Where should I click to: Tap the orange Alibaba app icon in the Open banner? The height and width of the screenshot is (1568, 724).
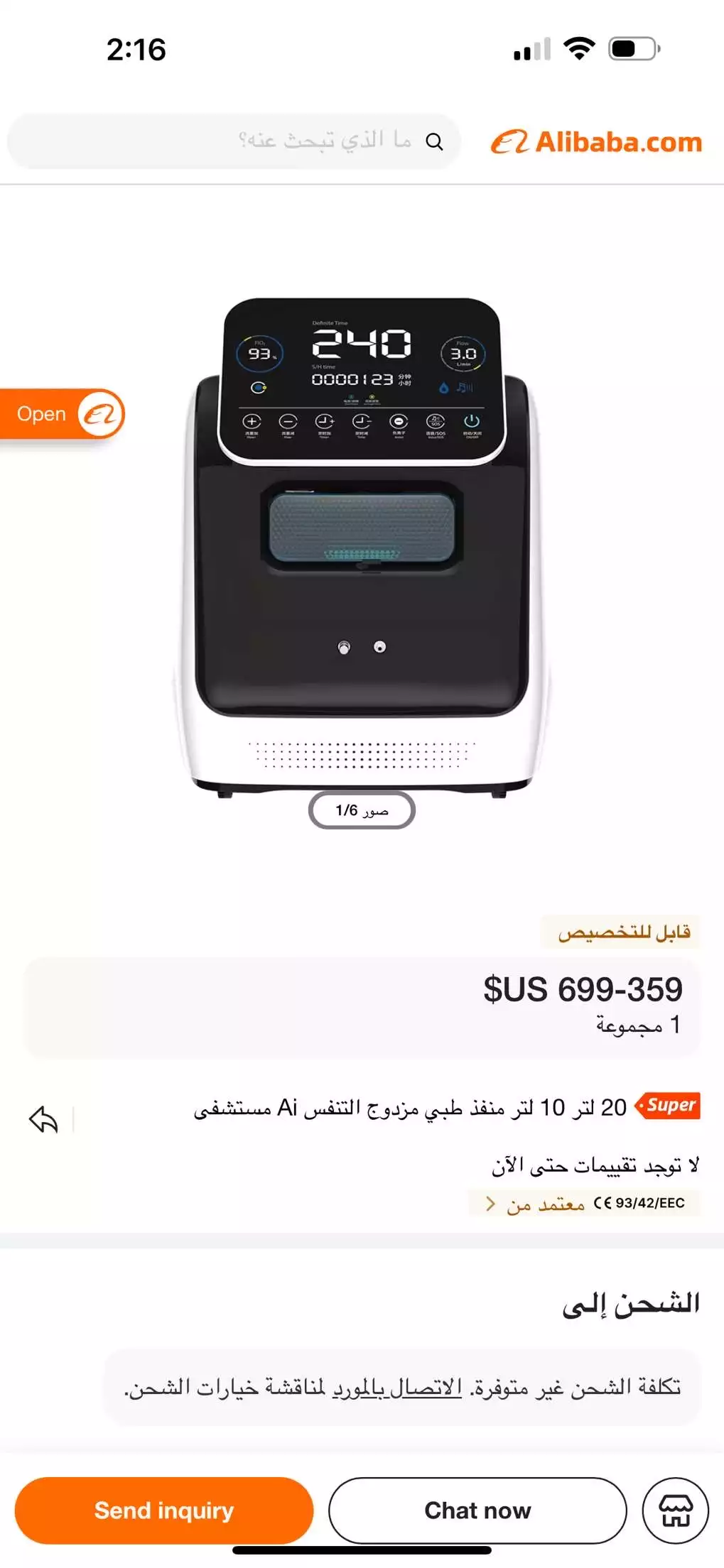[99, 413]
